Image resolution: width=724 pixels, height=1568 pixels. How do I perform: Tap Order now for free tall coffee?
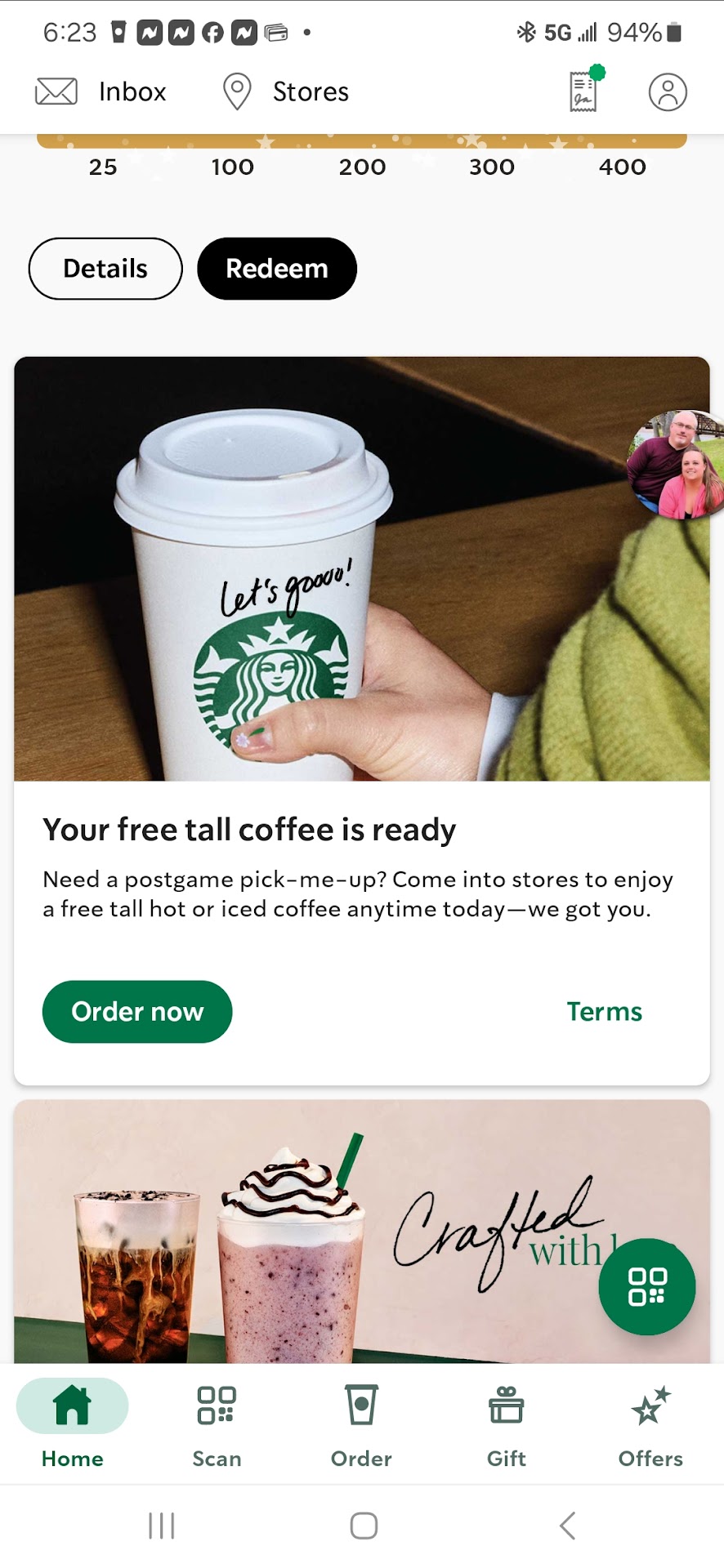[137, 1012]
